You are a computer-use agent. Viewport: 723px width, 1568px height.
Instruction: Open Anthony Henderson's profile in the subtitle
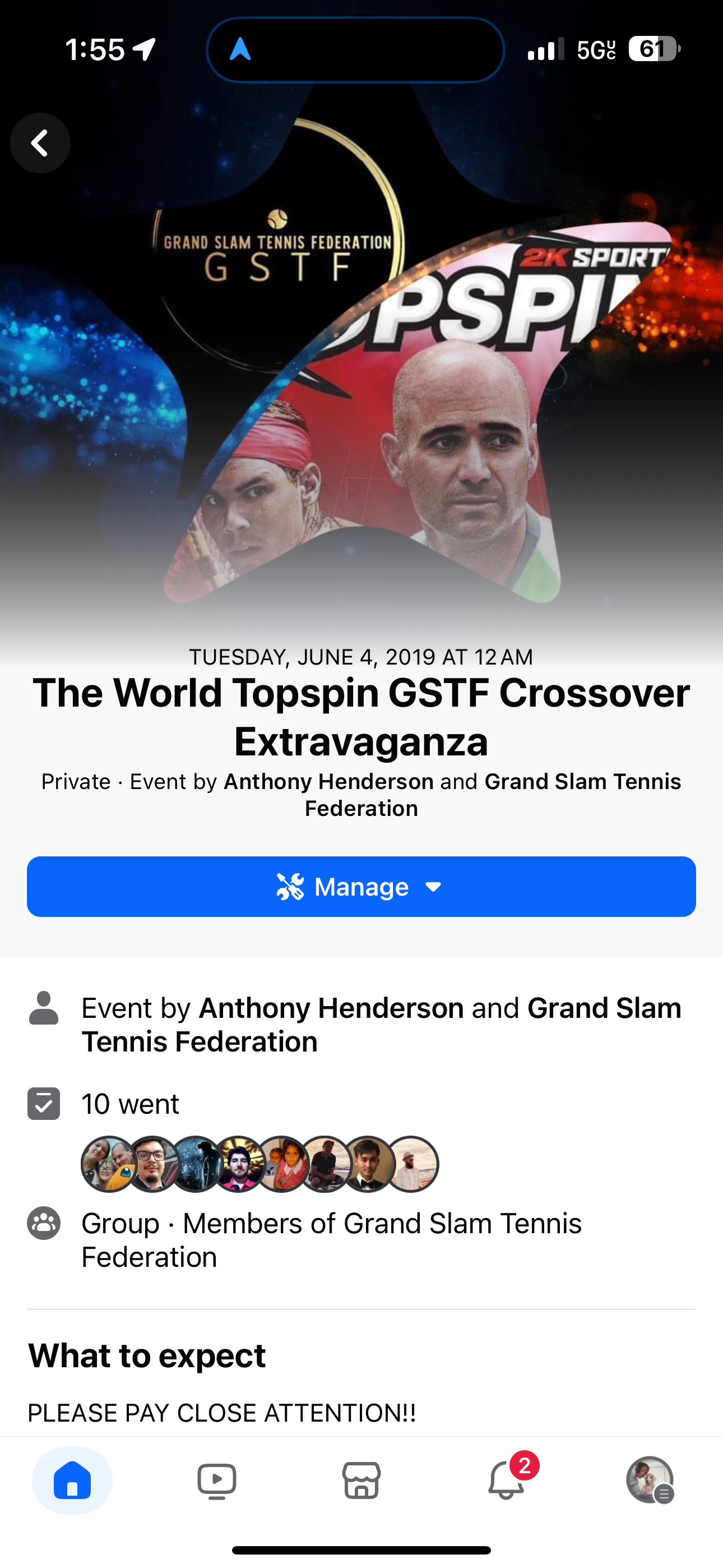pyautogui.click(x=328, y=782)
